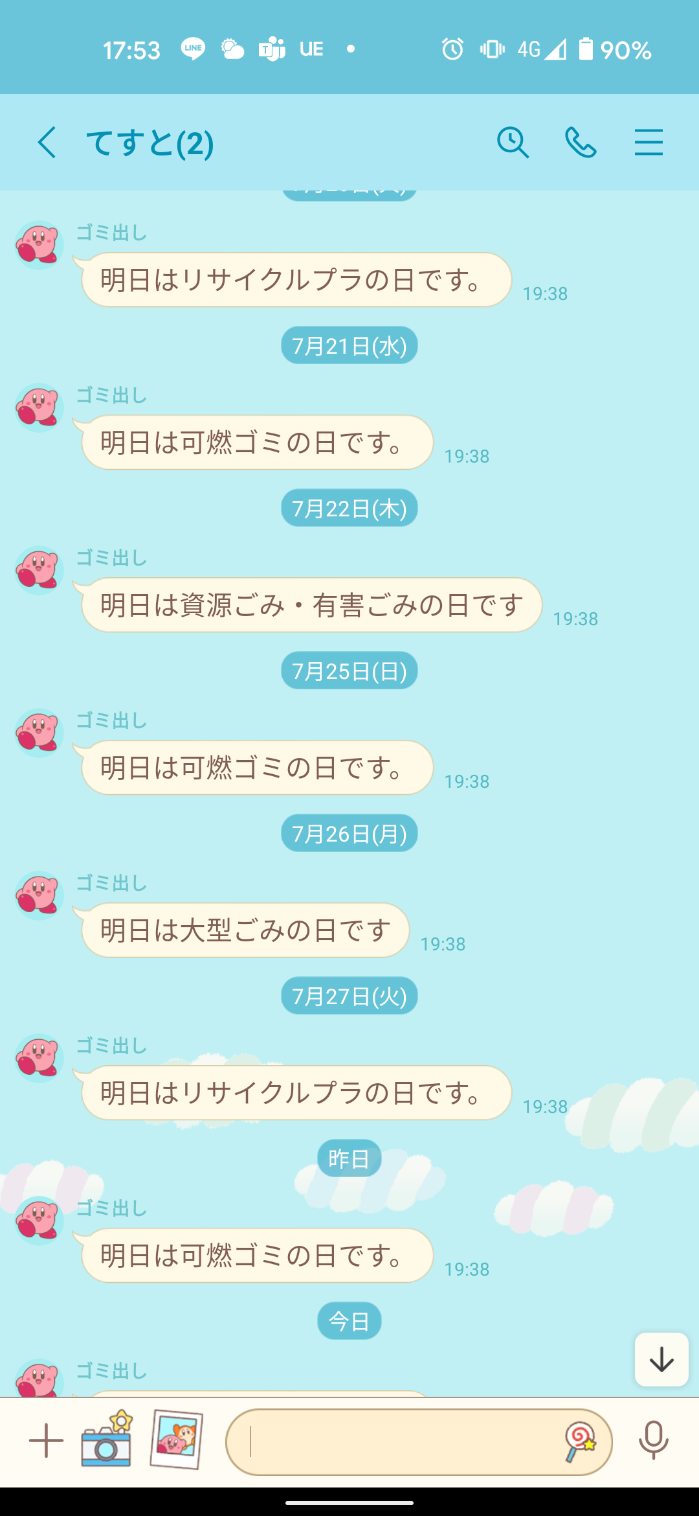Open the plus attachment menu
This screenshot has height=1516, width=699.
coord(45,1441)
